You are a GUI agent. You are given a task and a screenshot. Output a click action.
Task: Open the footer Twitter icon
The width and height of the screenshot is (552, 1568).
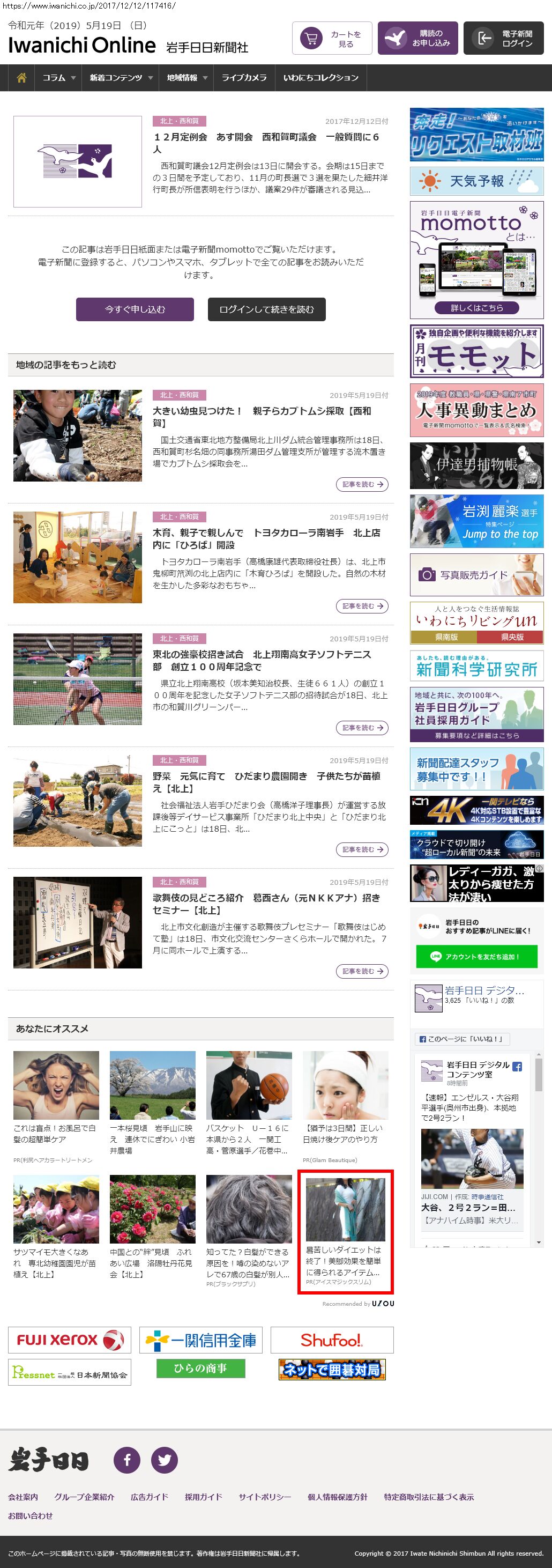[165, 1460]
